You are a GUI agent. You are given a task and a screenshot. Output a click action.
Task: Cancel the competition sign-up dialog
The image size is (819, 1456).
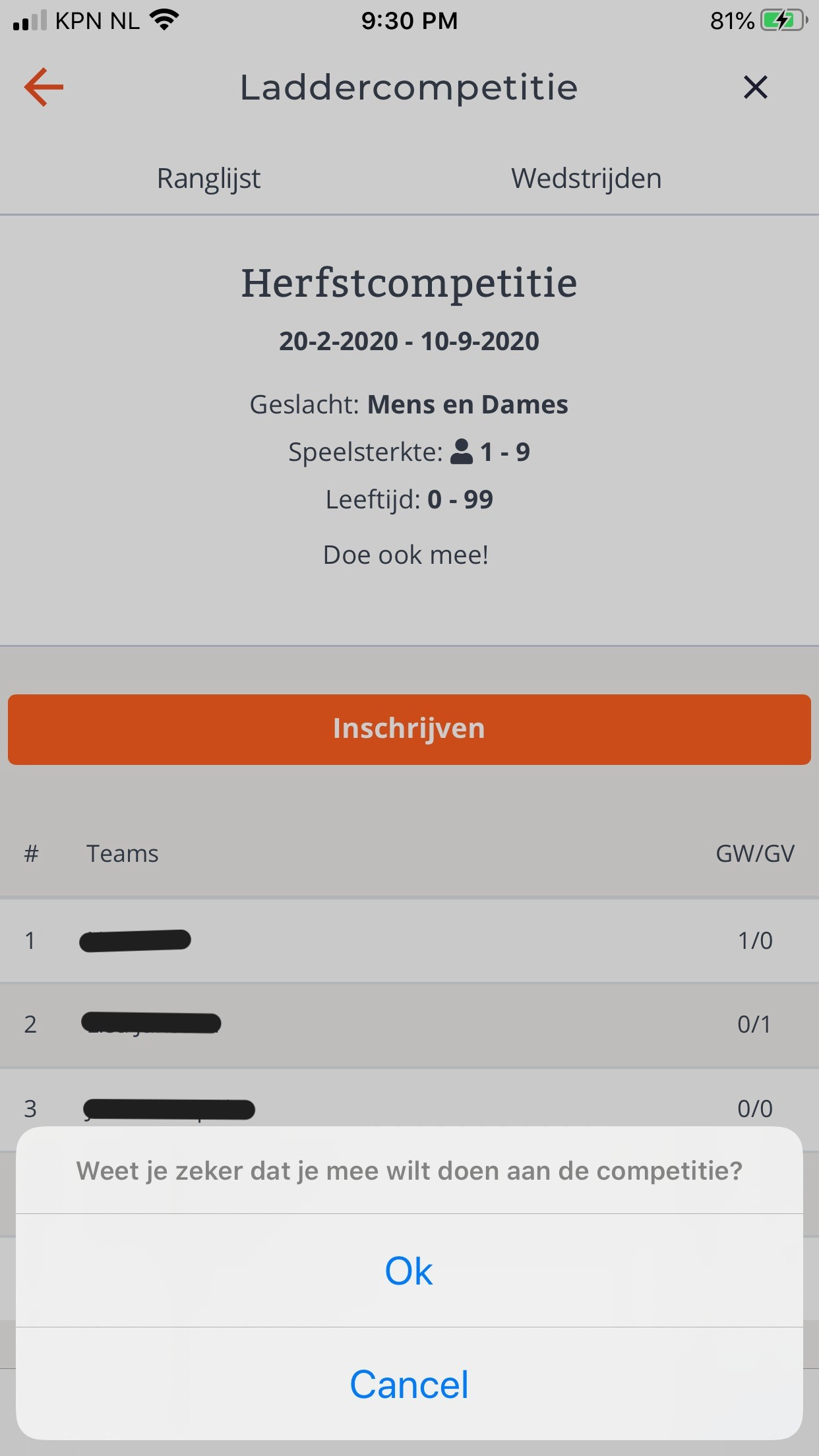pyautogui.click(x=409, y=1383)
